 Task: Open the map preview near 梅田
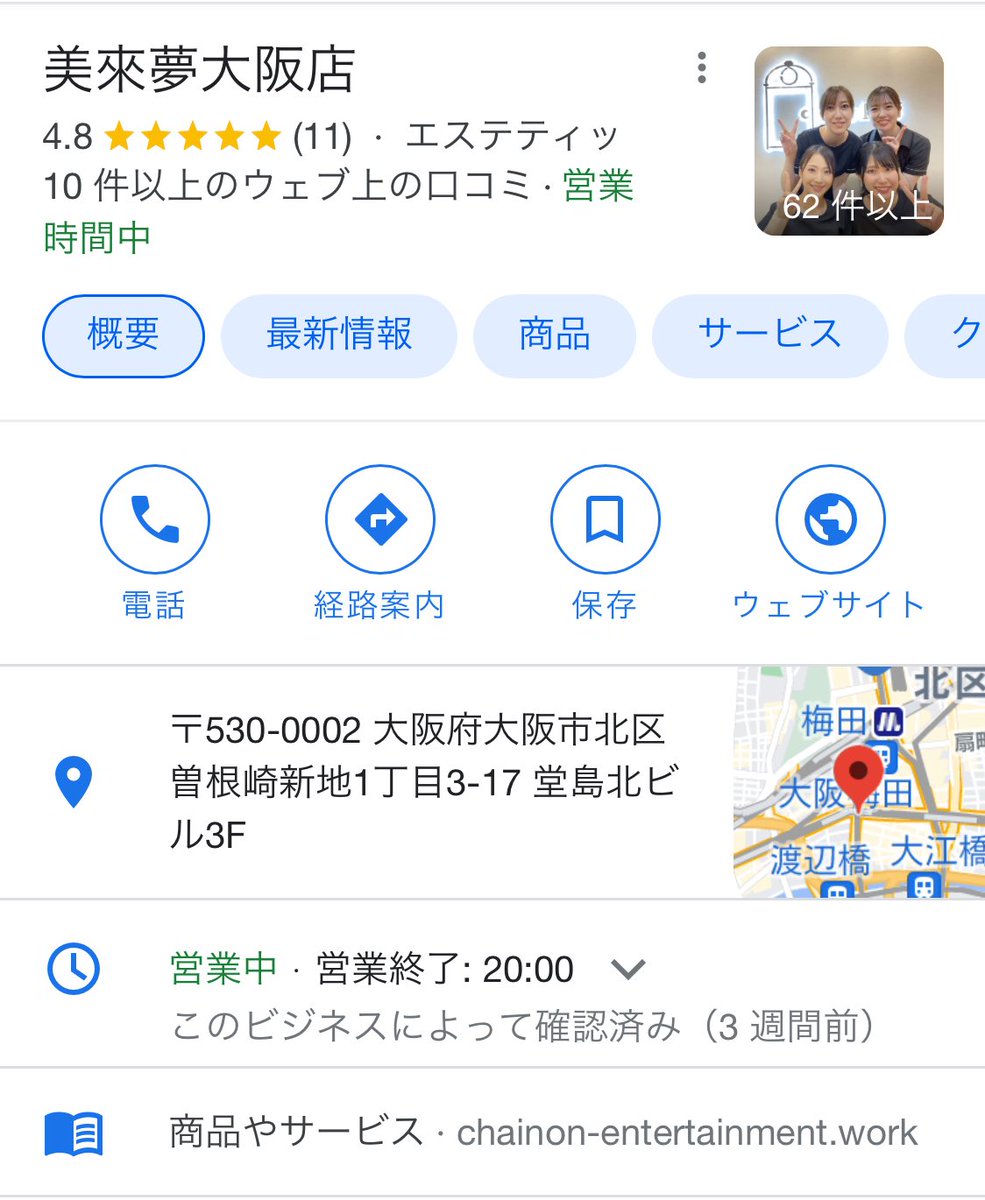point(859,782)
